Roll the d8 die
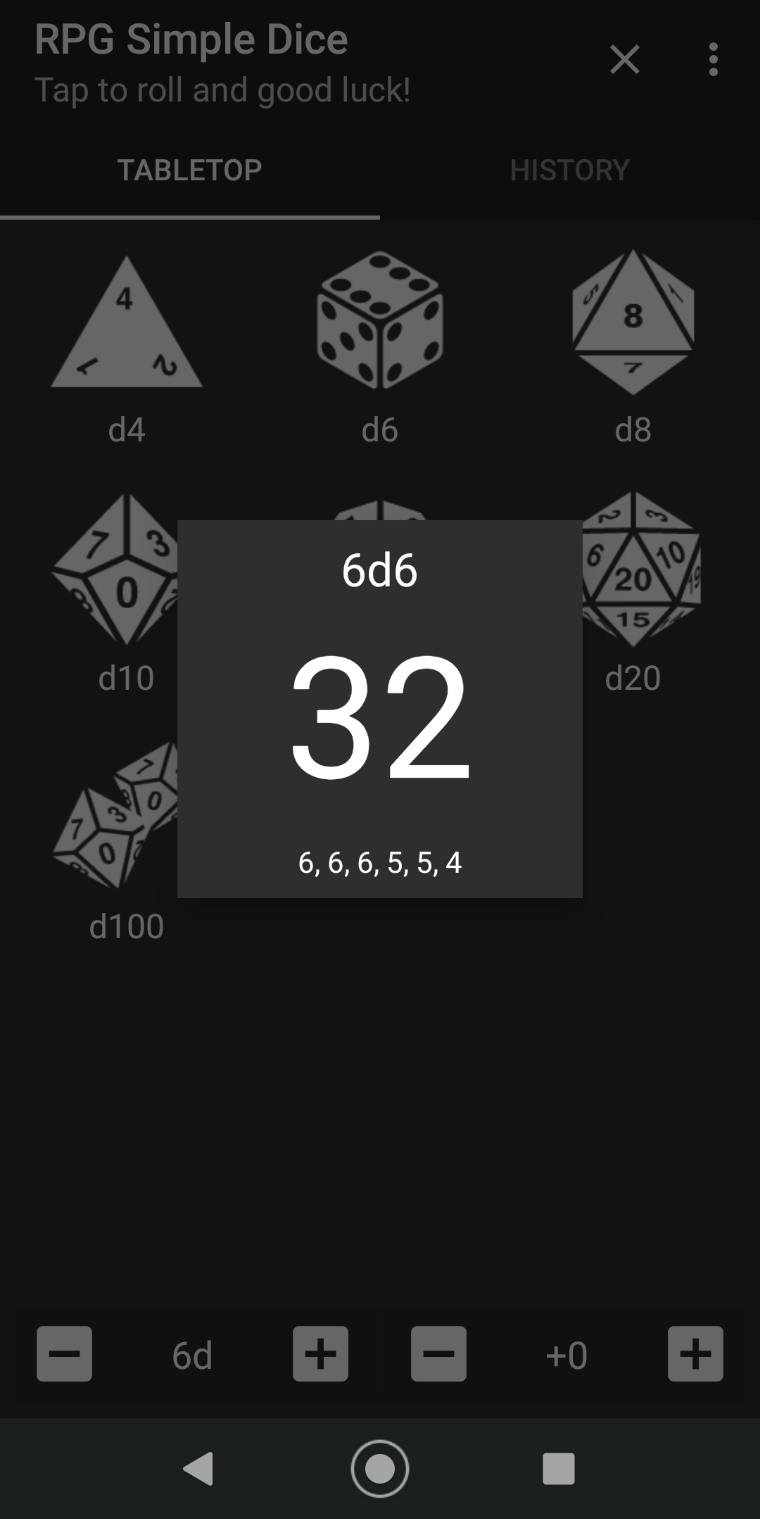The height and width of the screenshot is (1519, 760). [x=633, y=322]
